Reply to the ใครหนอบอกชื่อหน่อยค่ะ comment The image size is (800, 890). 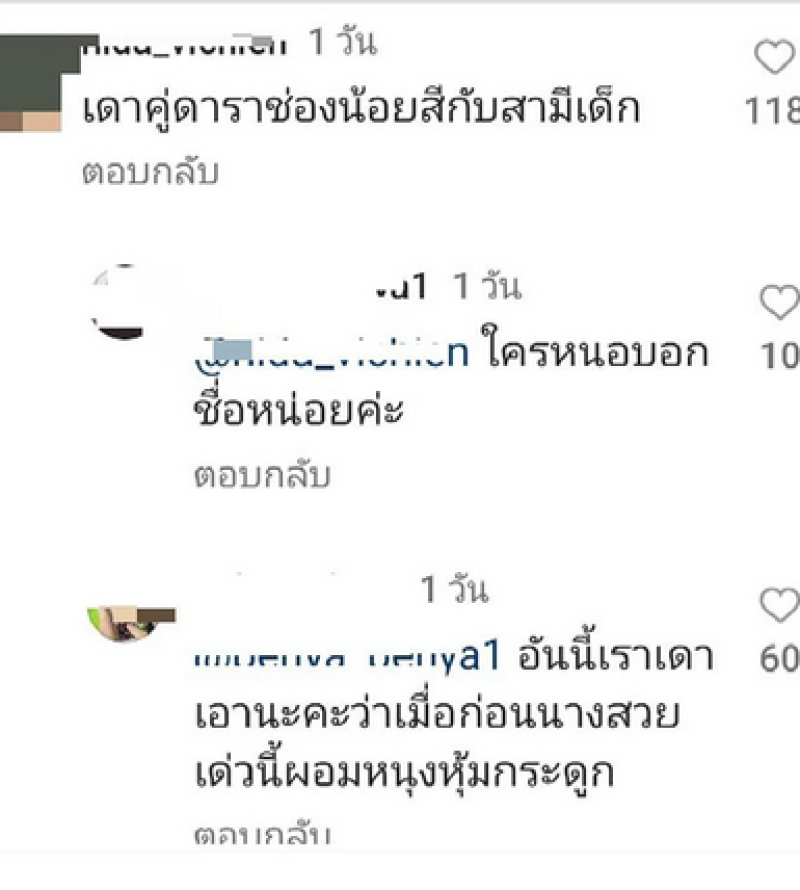point(261,477)
